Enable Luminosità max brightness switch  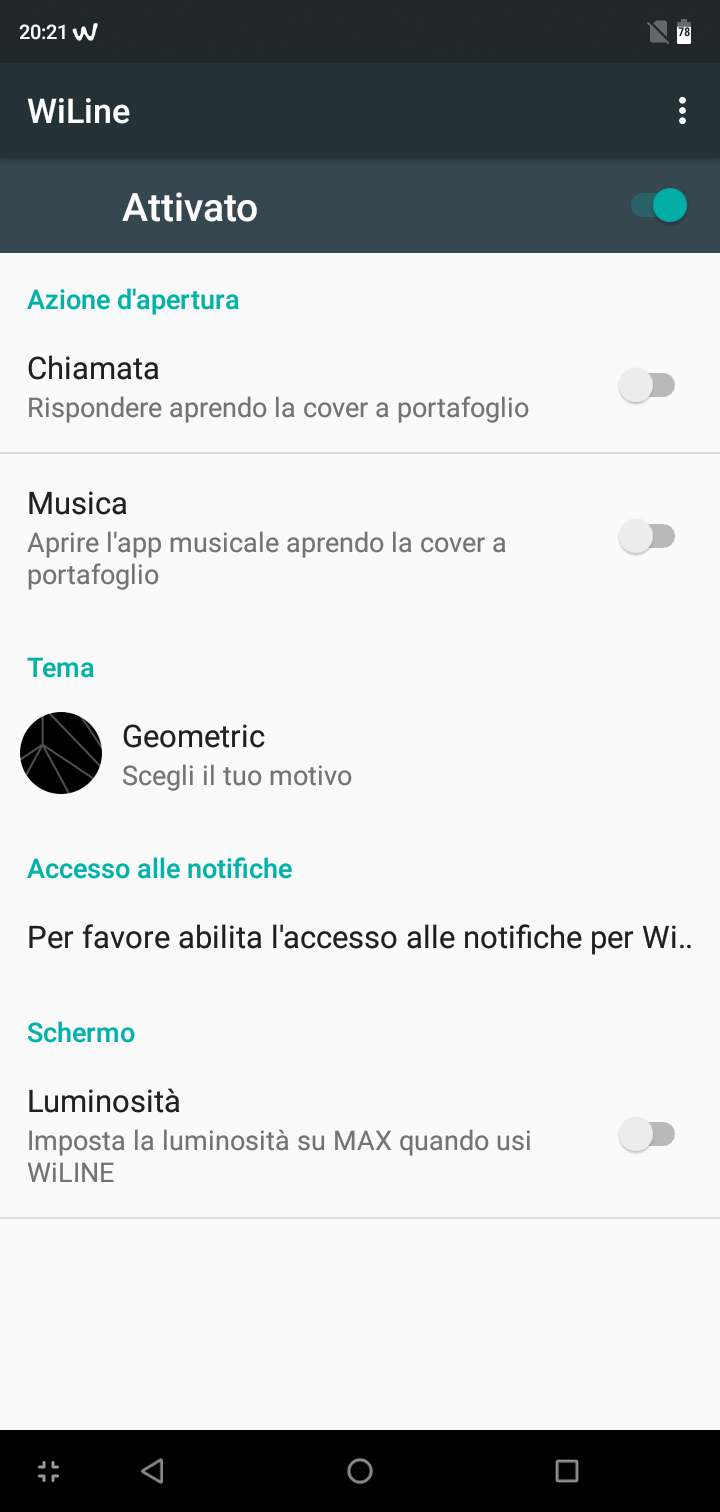(x=648, y=1135)
